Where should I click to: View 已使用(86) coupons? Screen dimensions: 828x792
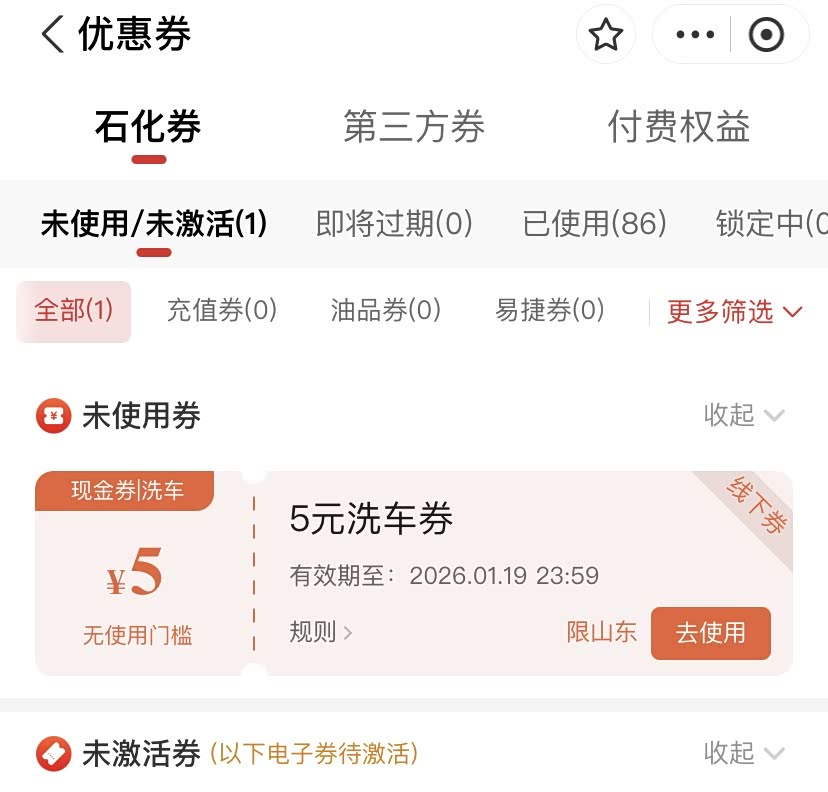pyautogui.click(x=594, y=224)
